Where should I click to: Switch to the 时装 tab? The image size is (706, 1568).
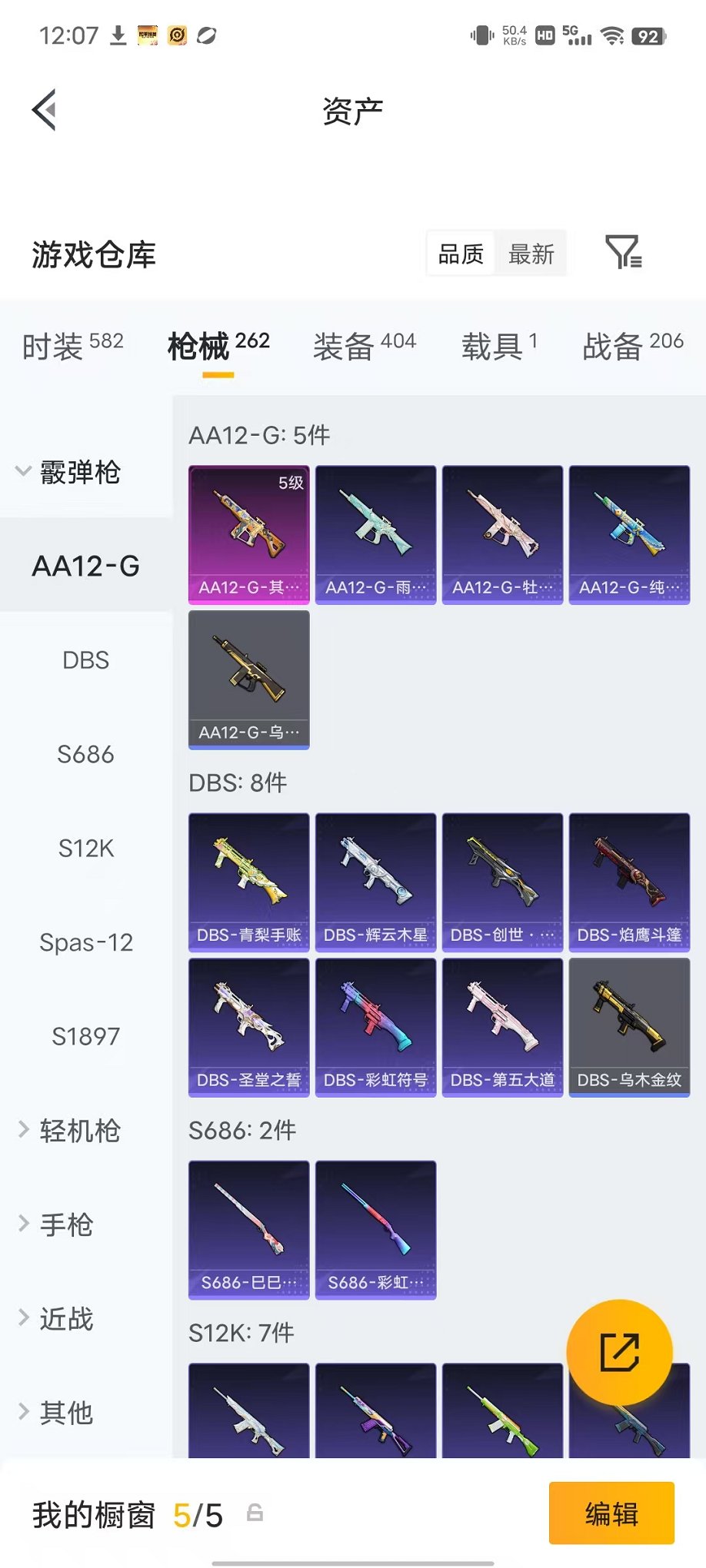tap(73, 346)
